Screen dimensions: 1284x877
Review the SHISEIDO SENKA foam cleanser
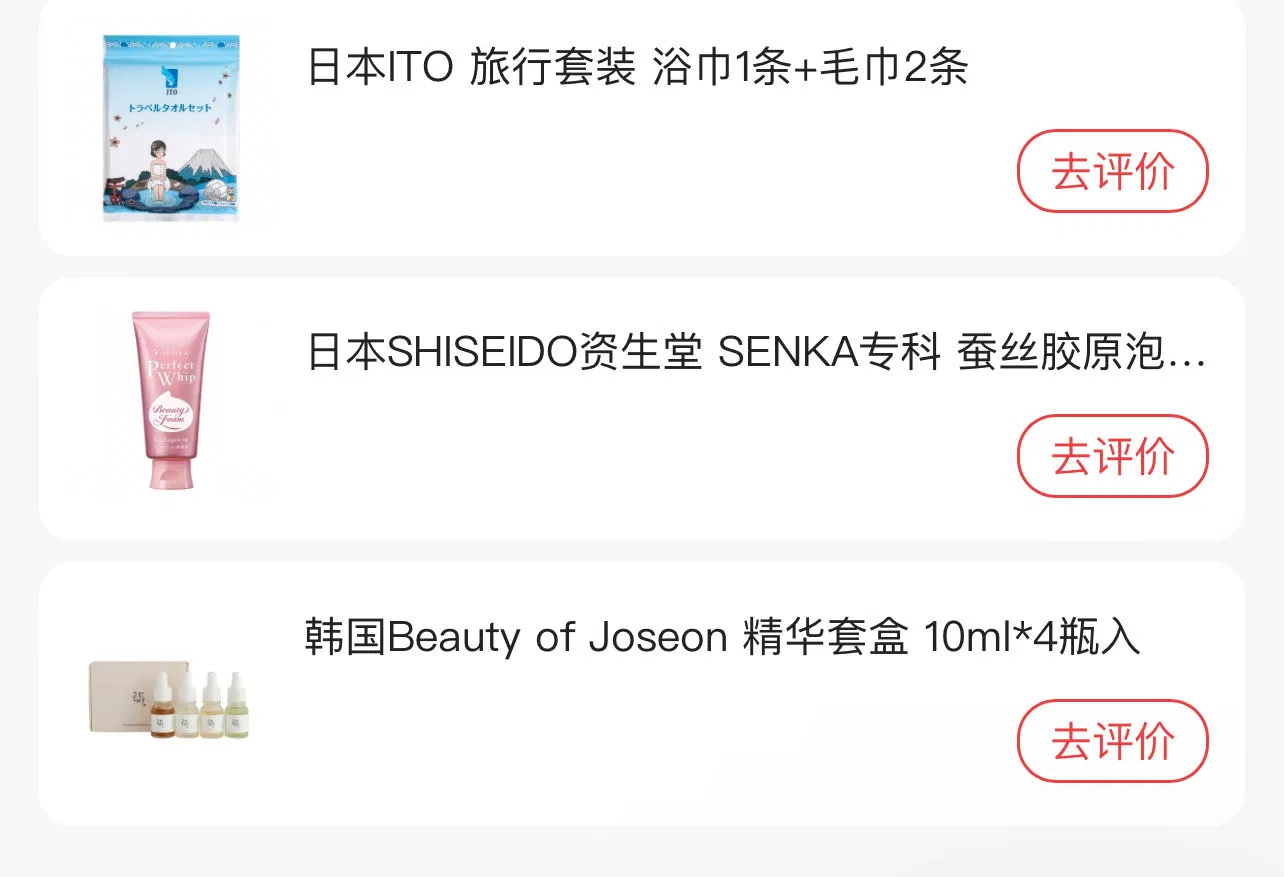click(1112, 456)
